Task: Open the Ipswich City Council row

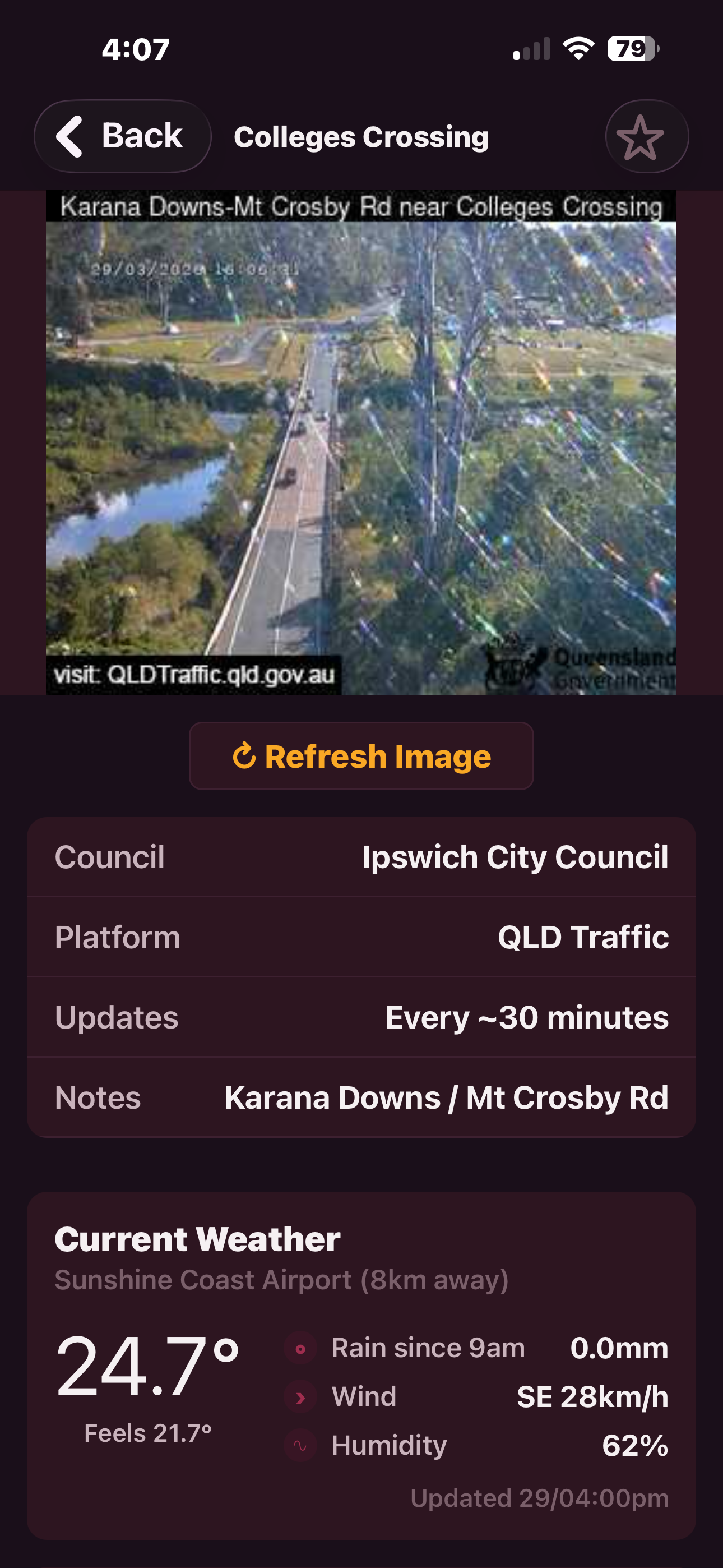Action: [x=361, y=856]
